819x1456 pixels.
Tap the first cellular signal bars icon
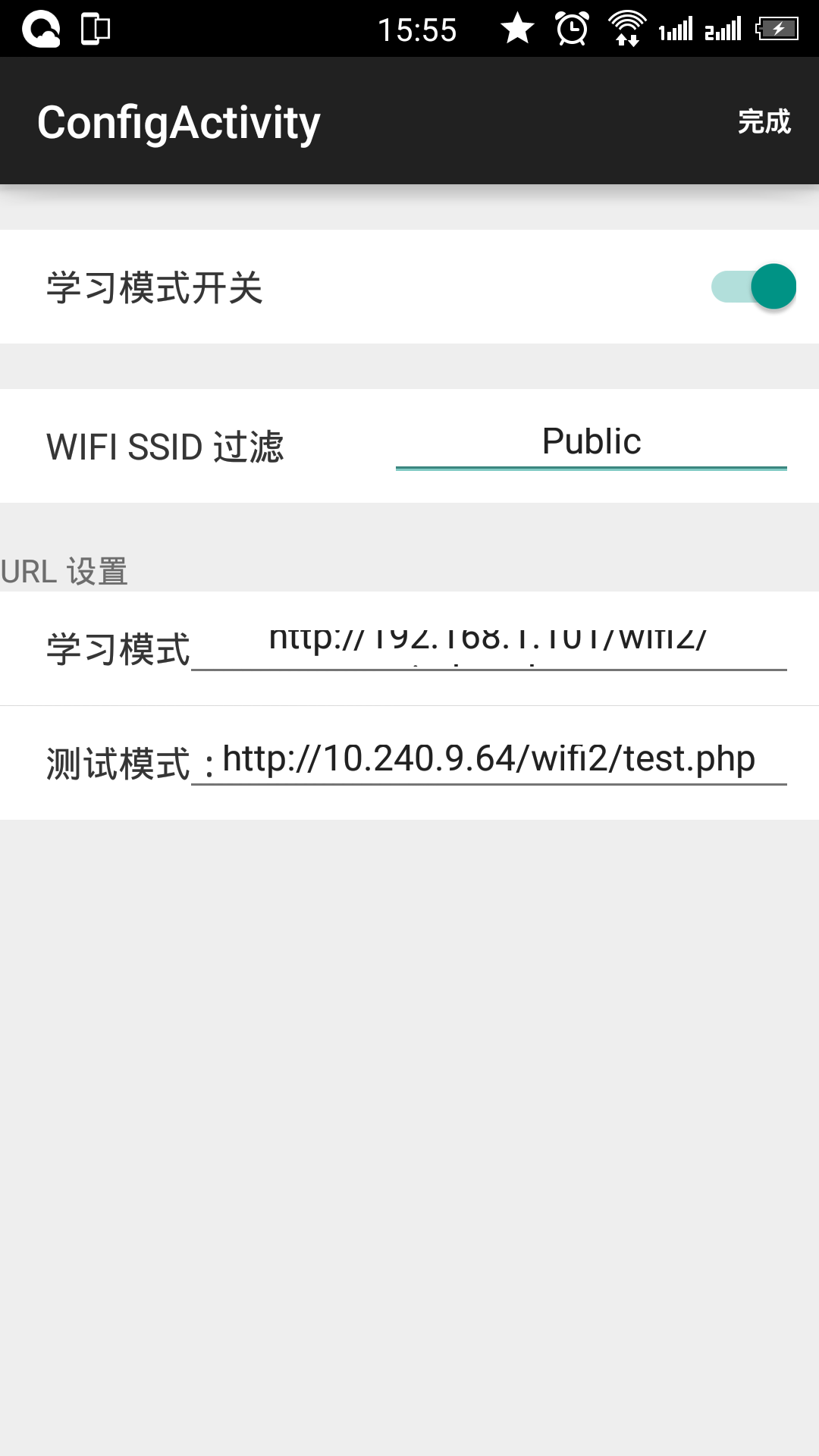pyautogui.click(x=677, y=29)
